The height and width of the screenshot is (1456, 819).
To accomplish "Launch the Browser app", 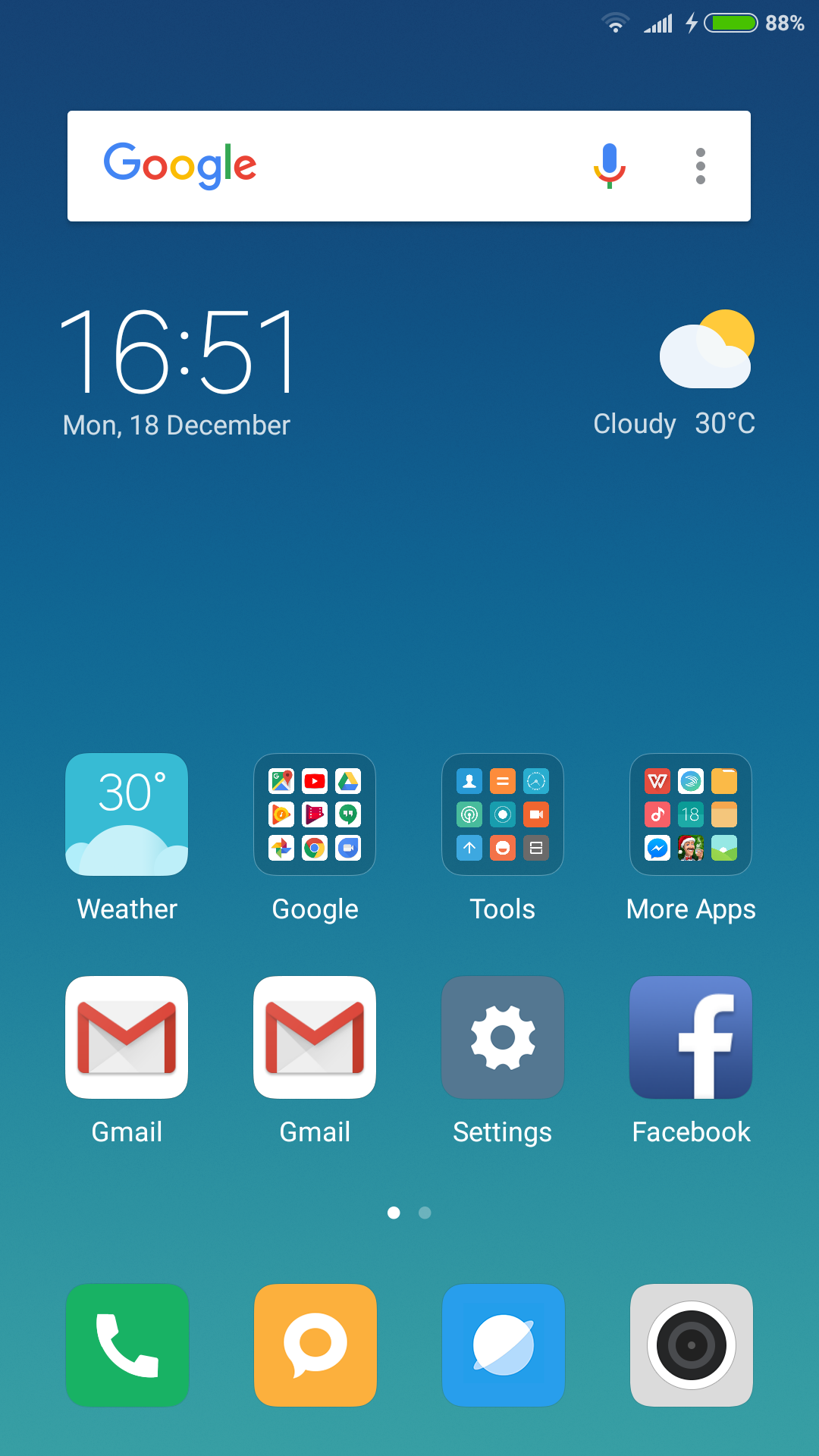I will pos(503,1345).
